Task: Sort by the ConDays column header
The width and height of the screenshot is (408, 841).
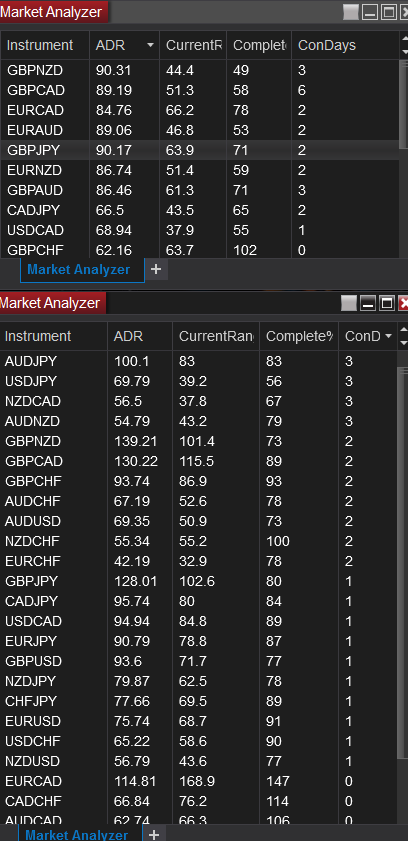Action: point(345,46)
